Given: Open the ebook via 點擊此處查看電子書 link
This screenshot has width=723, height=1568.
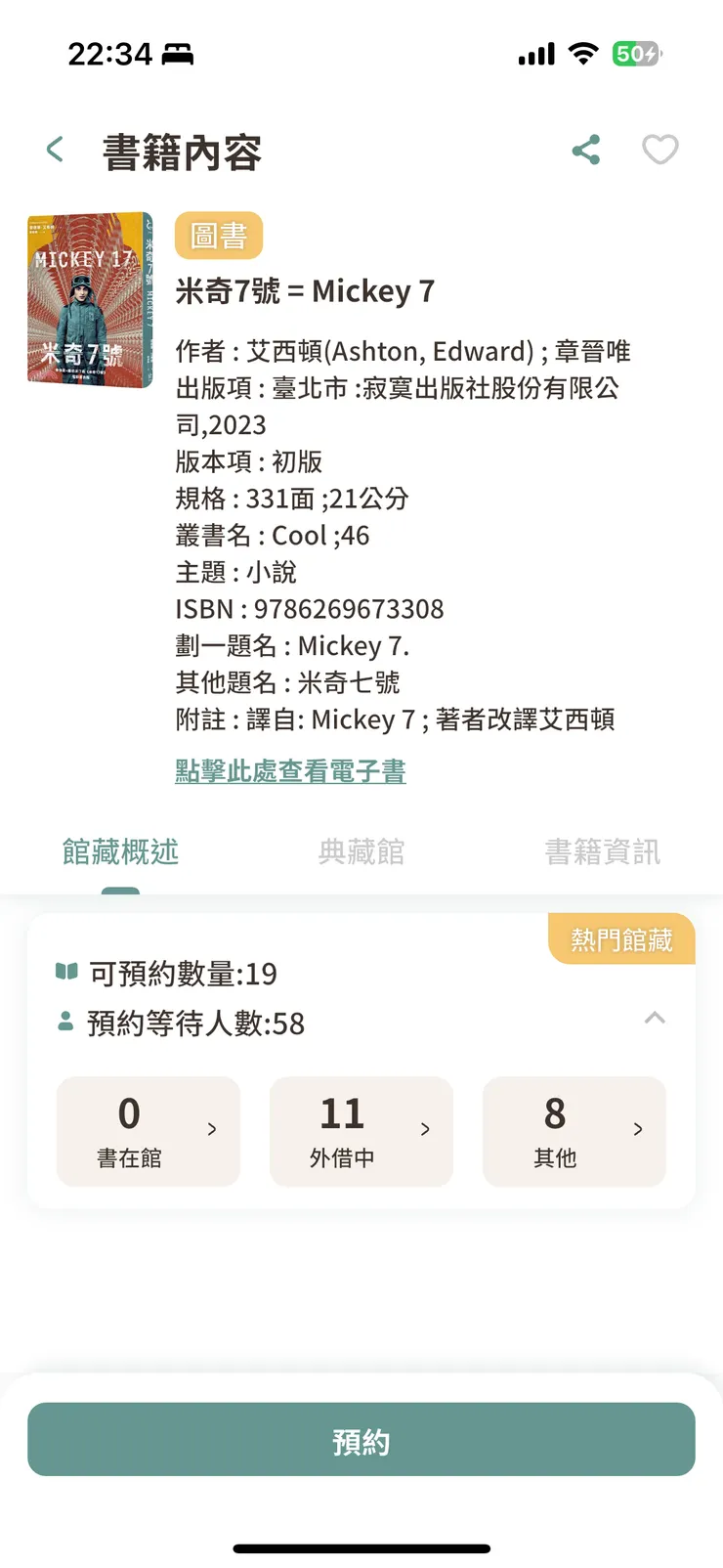Looking at the screenshot, I should point(290,771).
